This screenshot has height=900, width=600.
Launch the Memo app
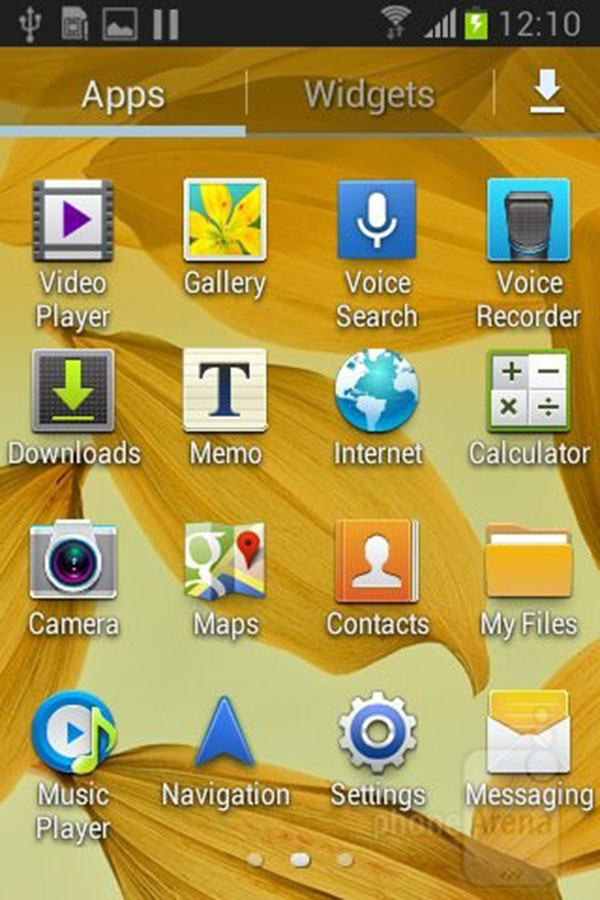click(225, 391)
